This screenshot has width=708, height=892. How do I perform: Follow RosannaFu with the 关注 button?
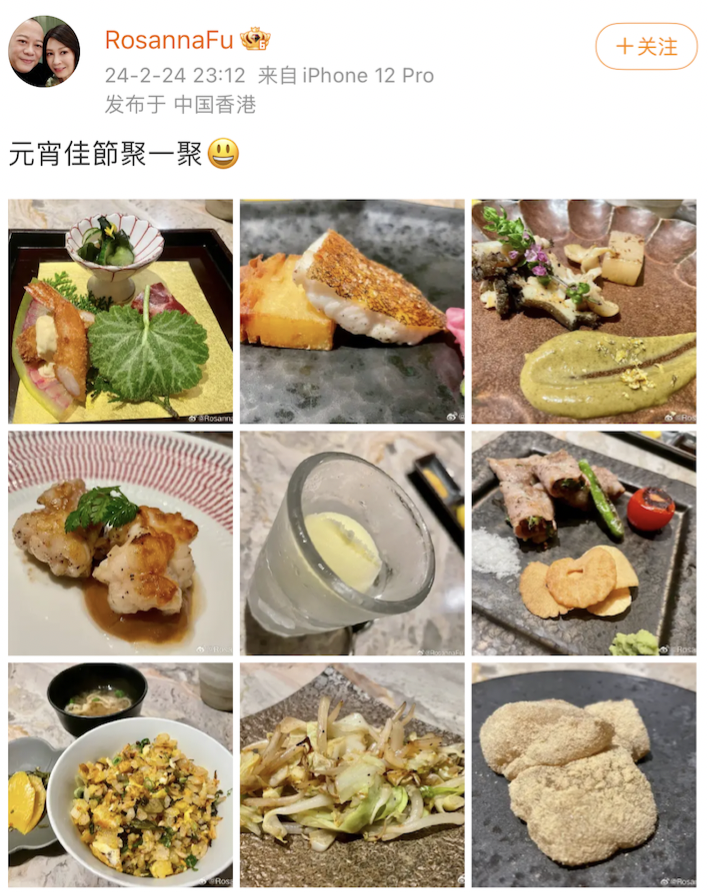(646, 46)
